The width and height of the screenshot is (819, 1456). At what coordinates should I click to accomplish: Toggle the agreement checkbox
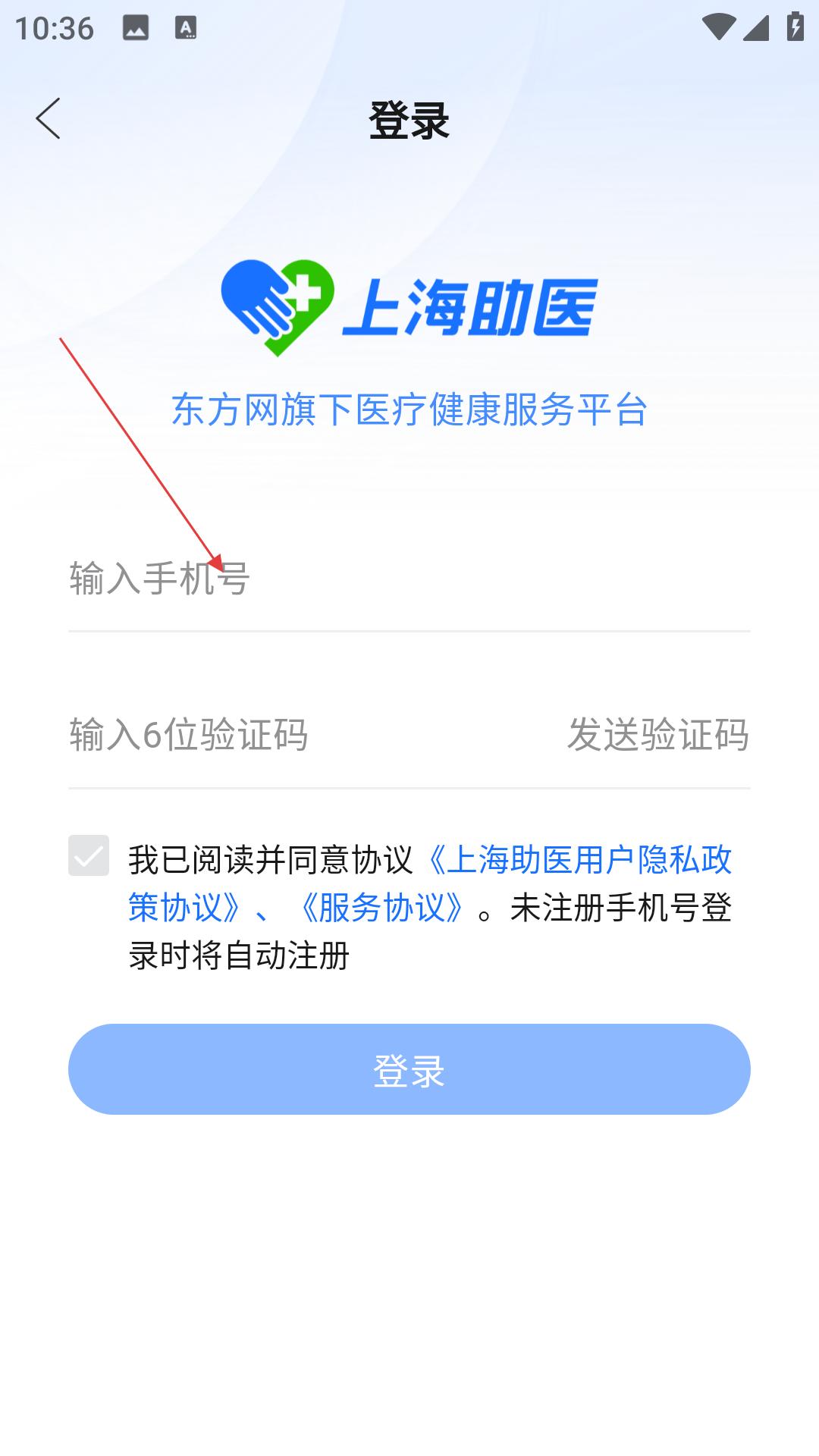[x=89, y=856]
